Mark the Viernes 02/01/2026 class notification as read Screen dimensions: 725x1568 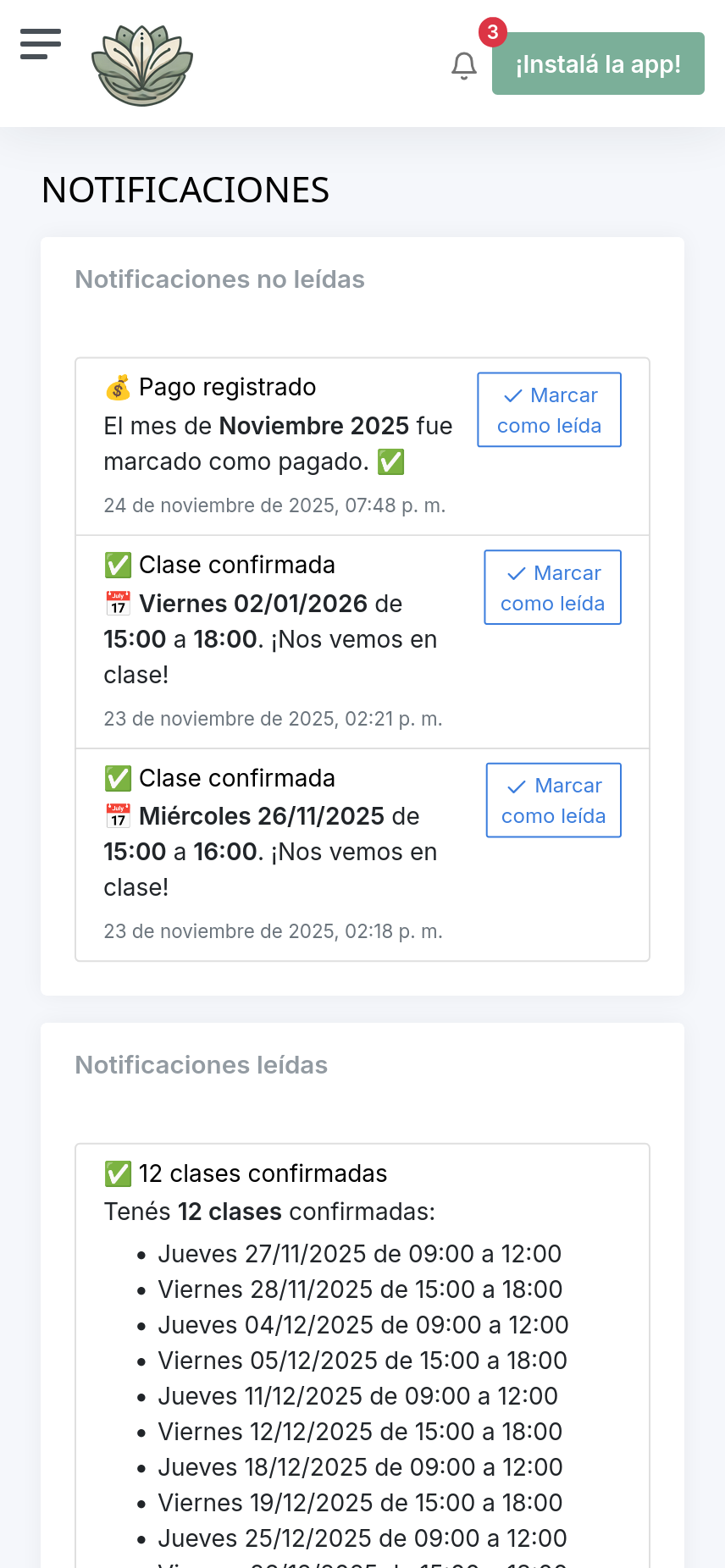[552, 587]
